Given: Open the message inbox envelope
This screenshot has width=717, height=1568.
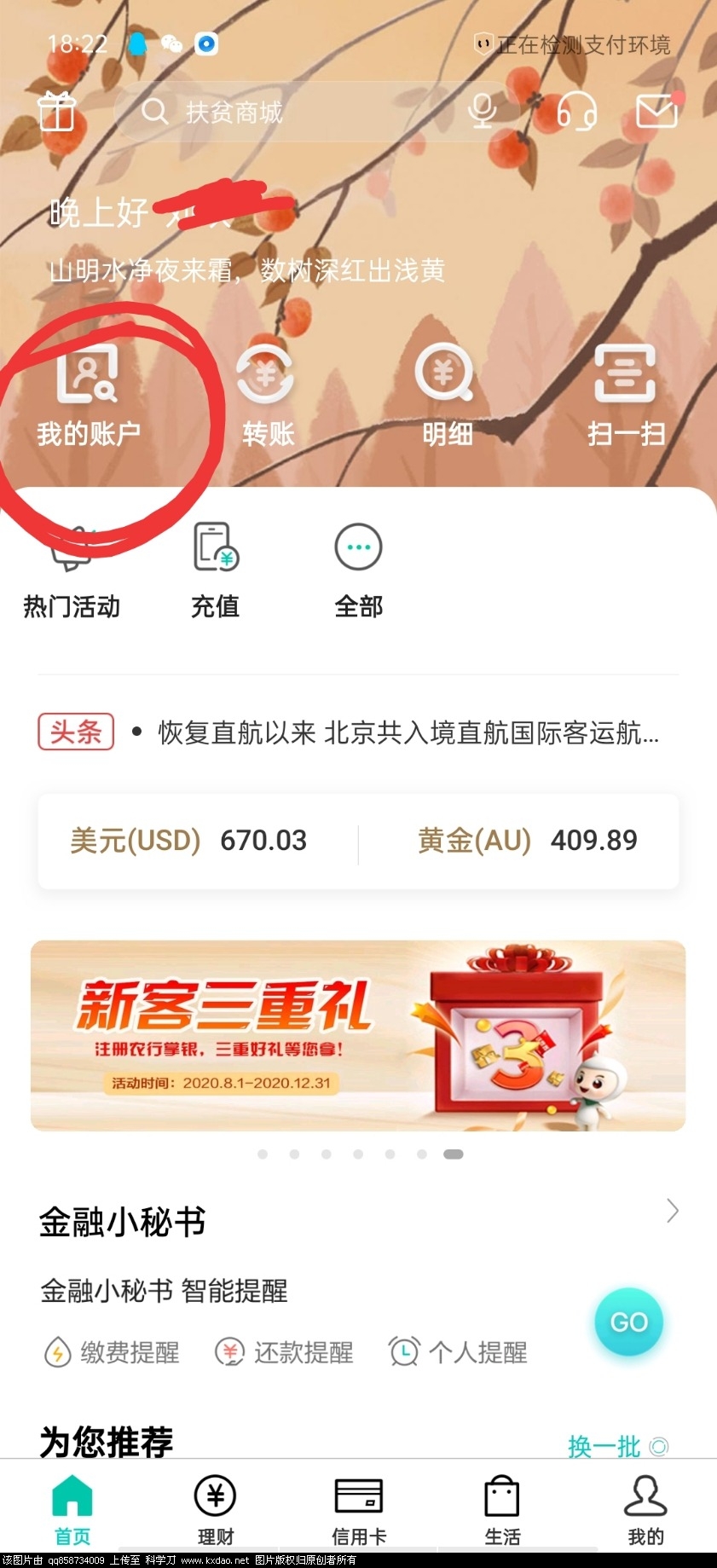Looking at the screenshot, I should [656, 111].
